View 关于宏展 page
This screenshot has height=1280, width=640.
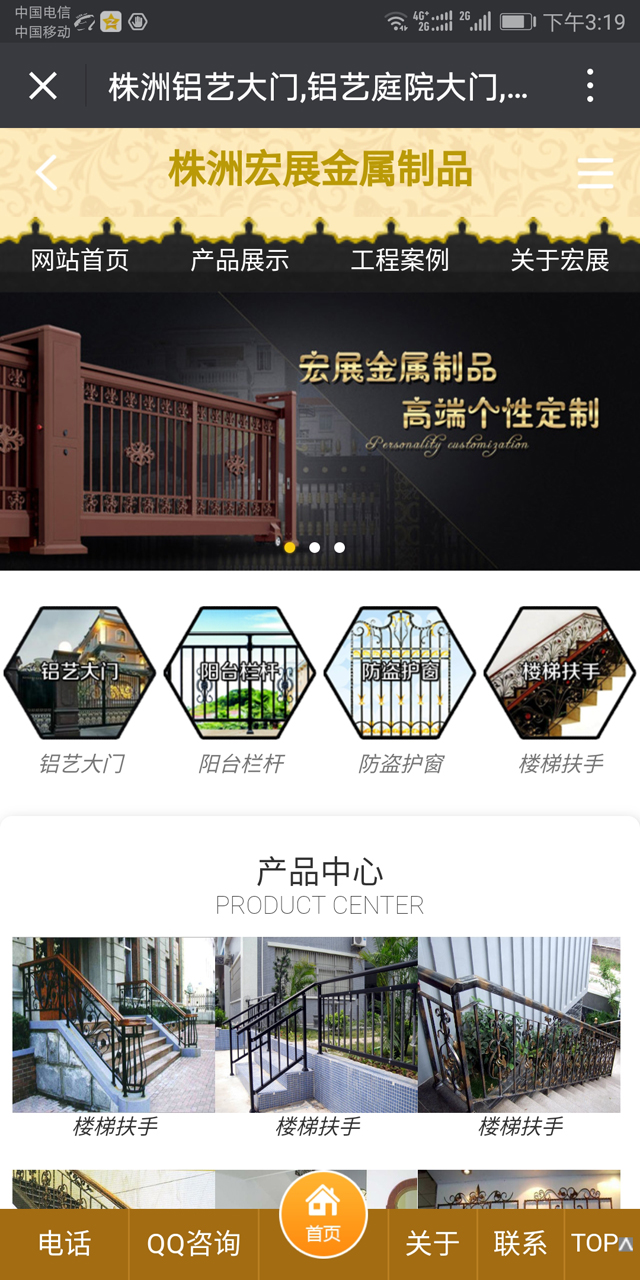pyautogui.click(x=560, y=261)
